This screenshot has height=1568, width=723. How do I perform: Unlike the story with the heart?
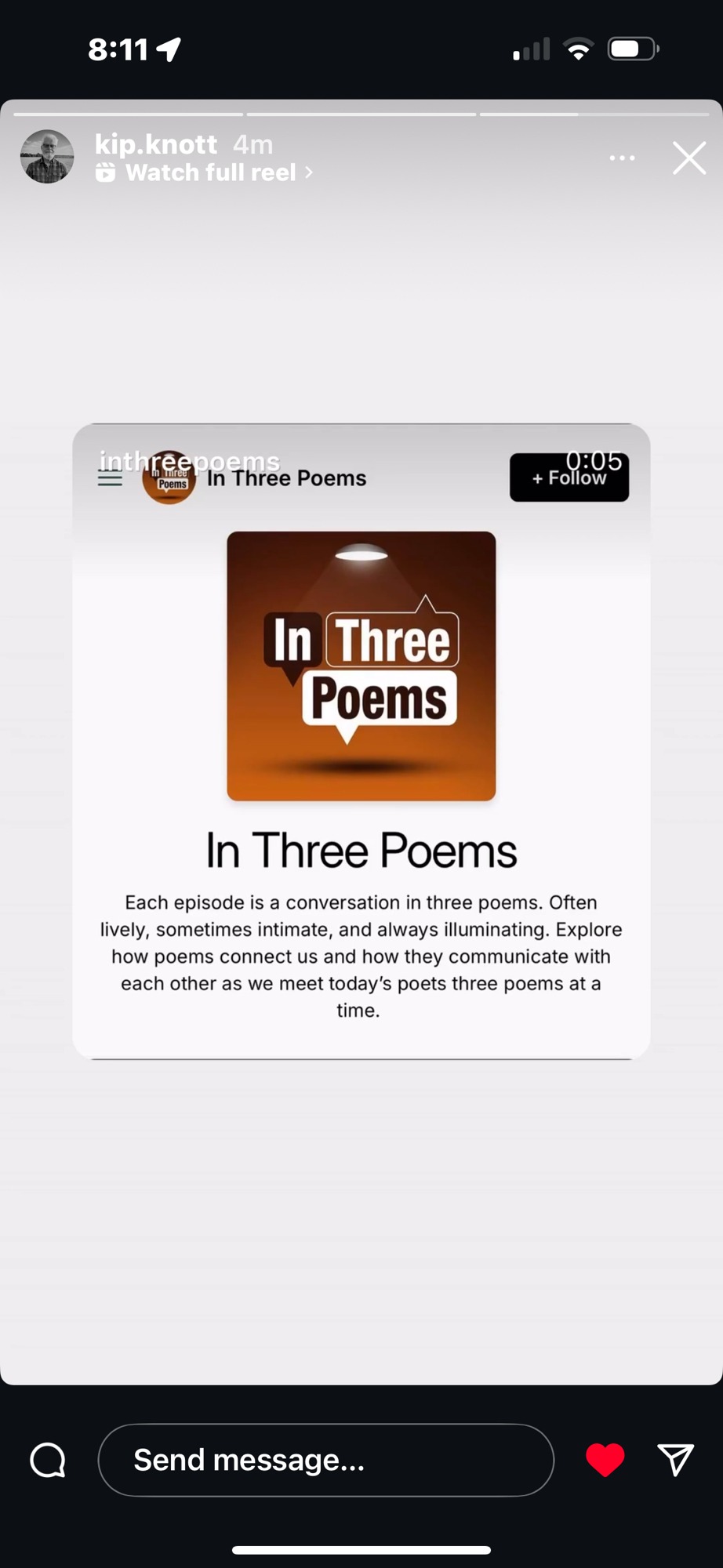coord(605,1460)
